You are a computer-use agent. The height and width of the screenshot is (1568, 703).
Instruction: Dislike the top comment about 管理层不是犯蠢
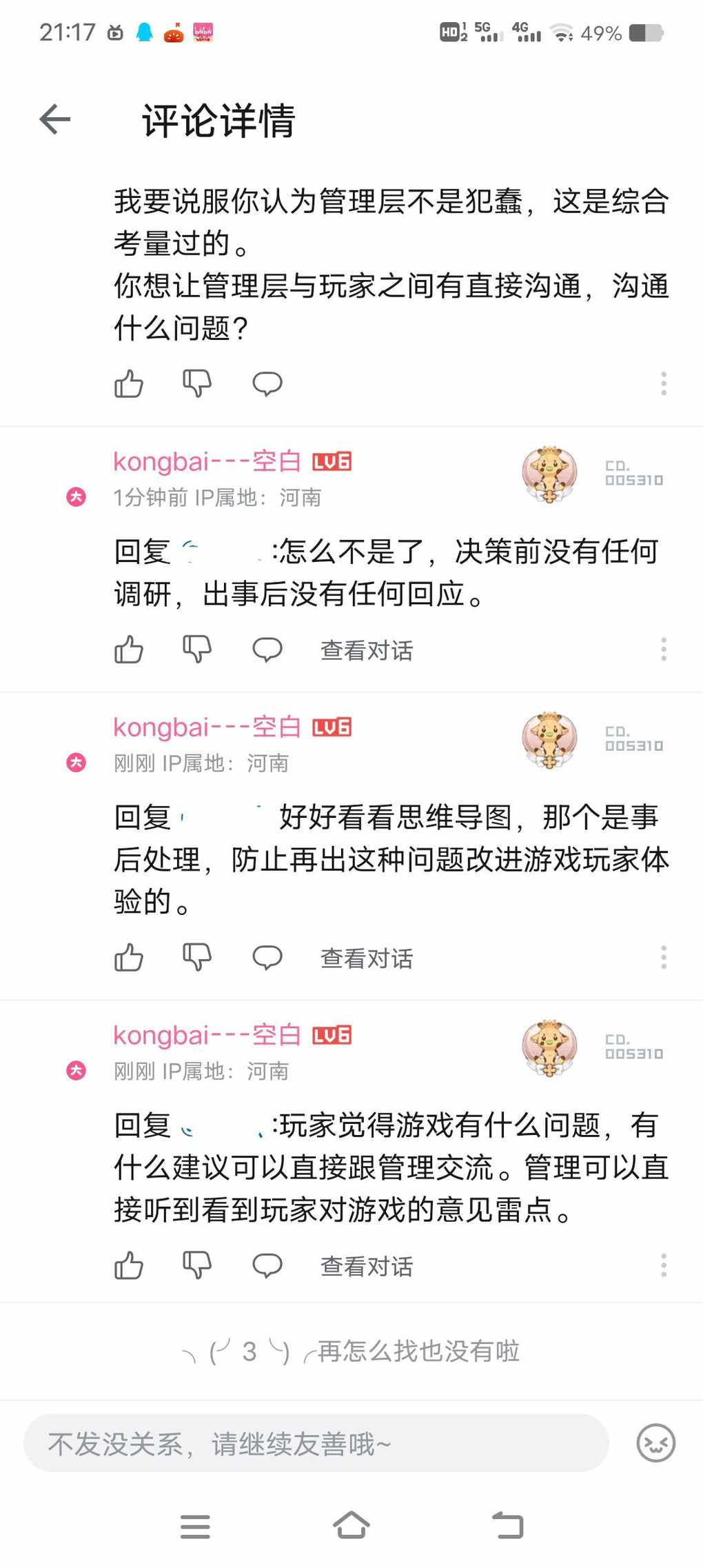197,383
